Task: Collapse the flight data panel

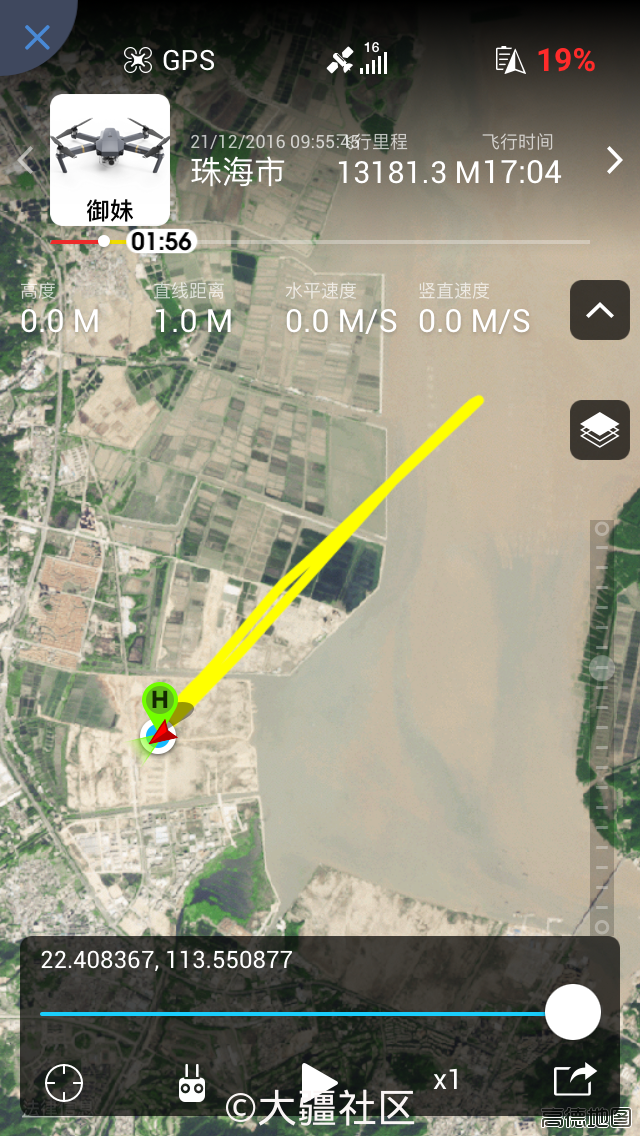Action: 599,311
